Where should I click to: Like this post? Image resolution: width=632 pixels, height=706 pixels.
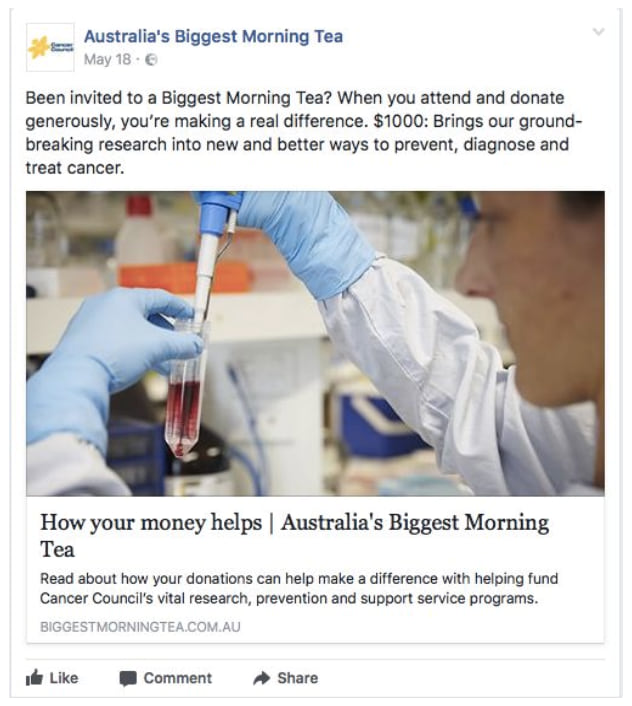[x=52, y=678]
